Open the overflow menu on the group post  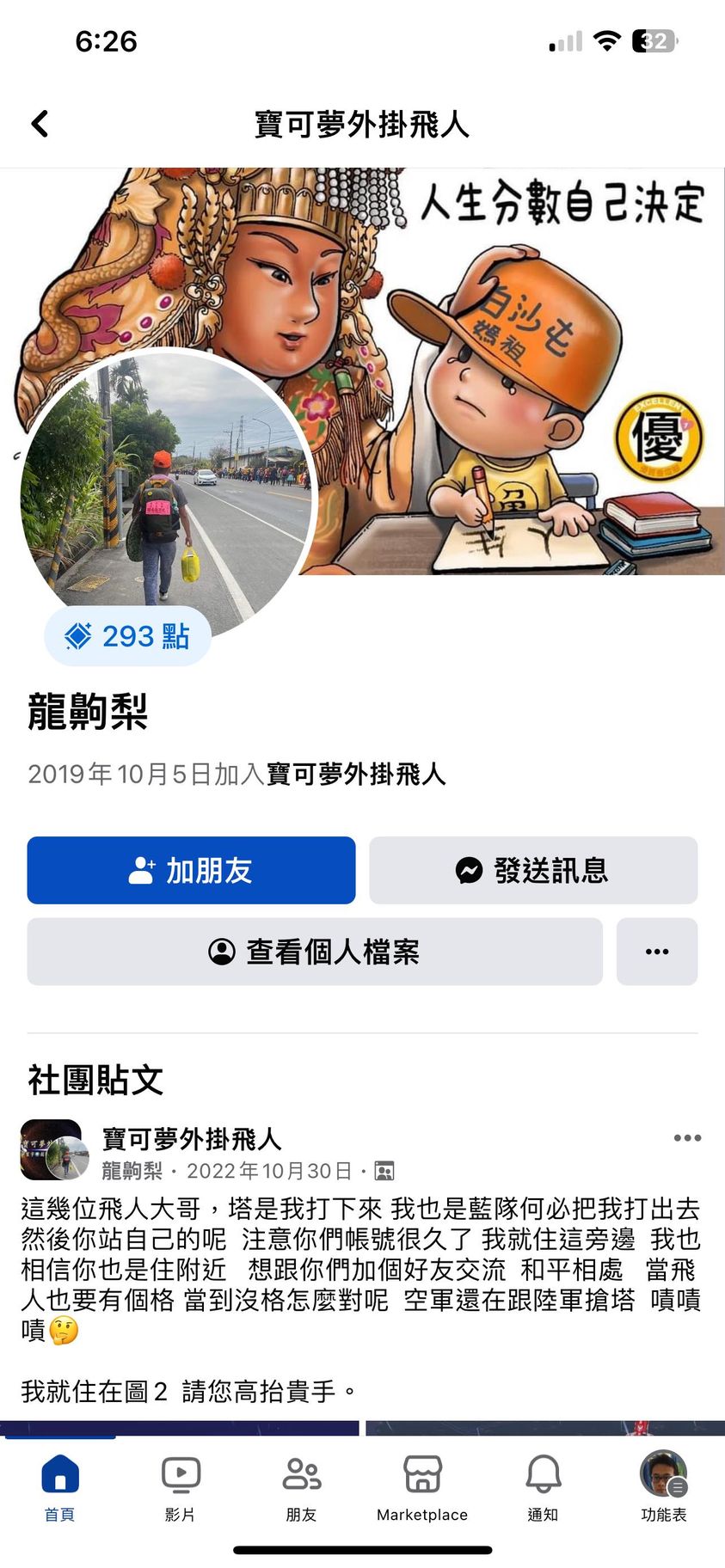[686, 1138]
